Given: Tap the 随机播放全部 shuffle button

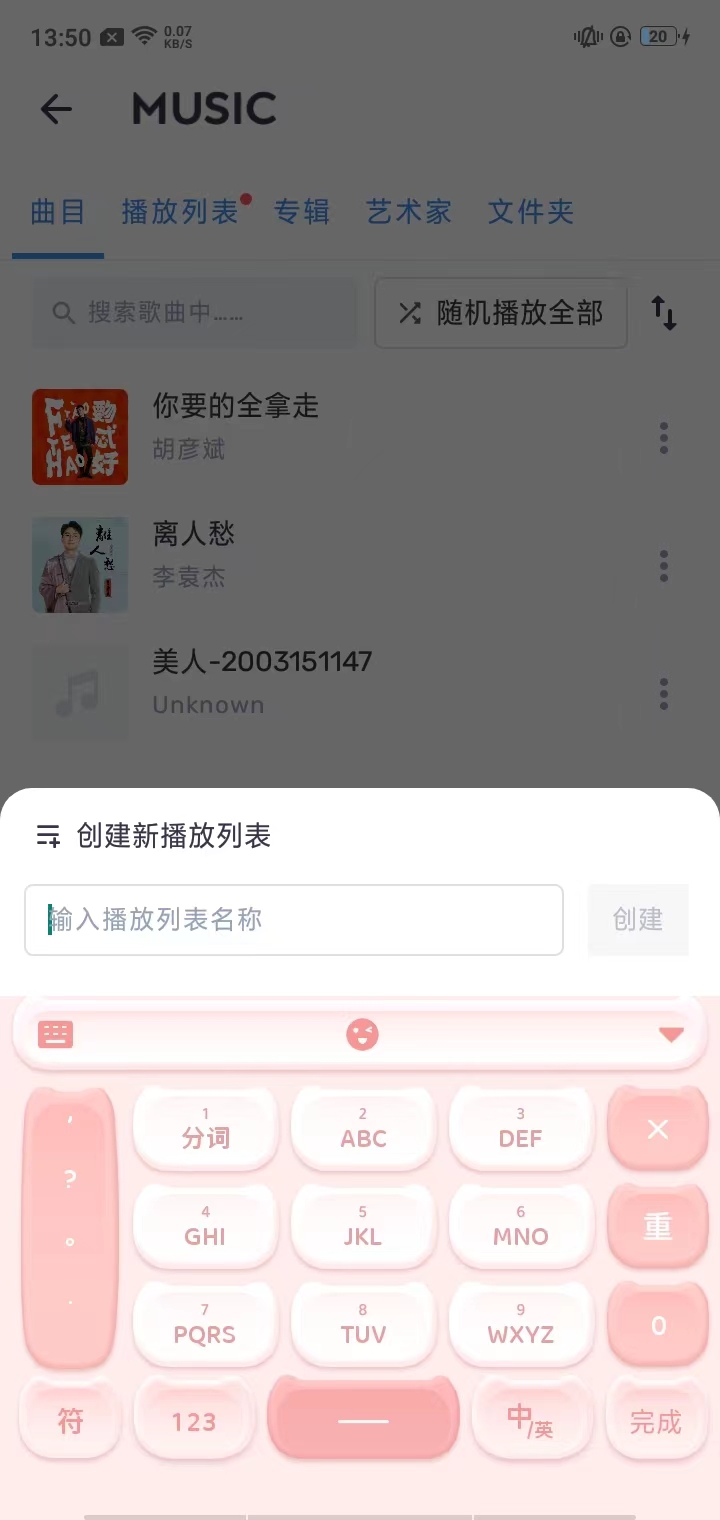Looking at the screenshot, I should [x=500, y=313].
